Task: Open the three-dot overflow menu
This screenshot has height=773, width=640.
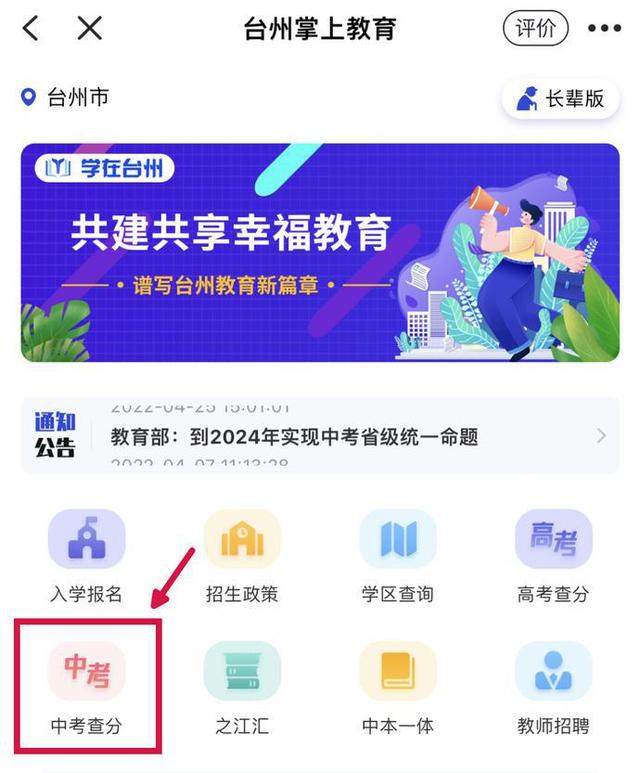Action: (604, 29)
